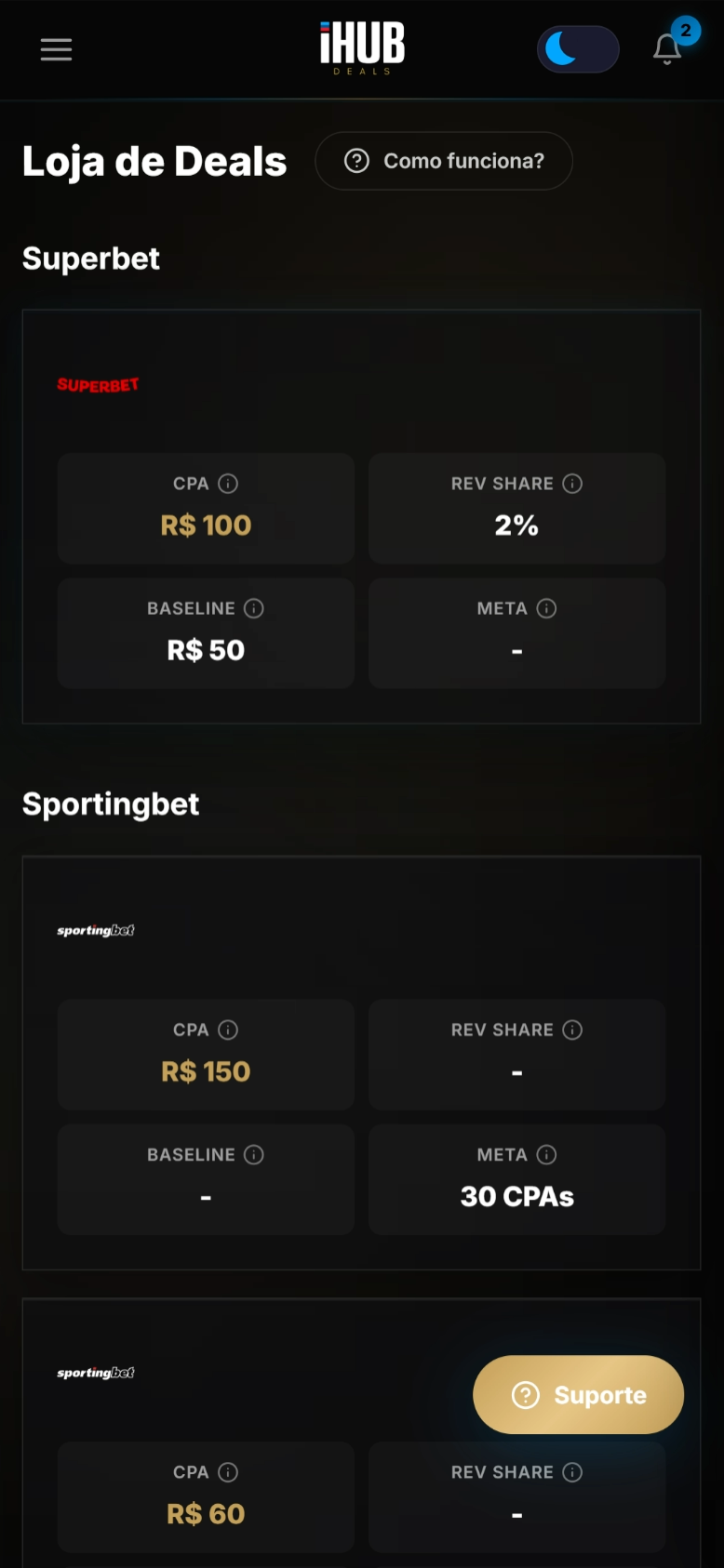
Task: Toggle the dark mode moon switch
Action: (578, 49)
